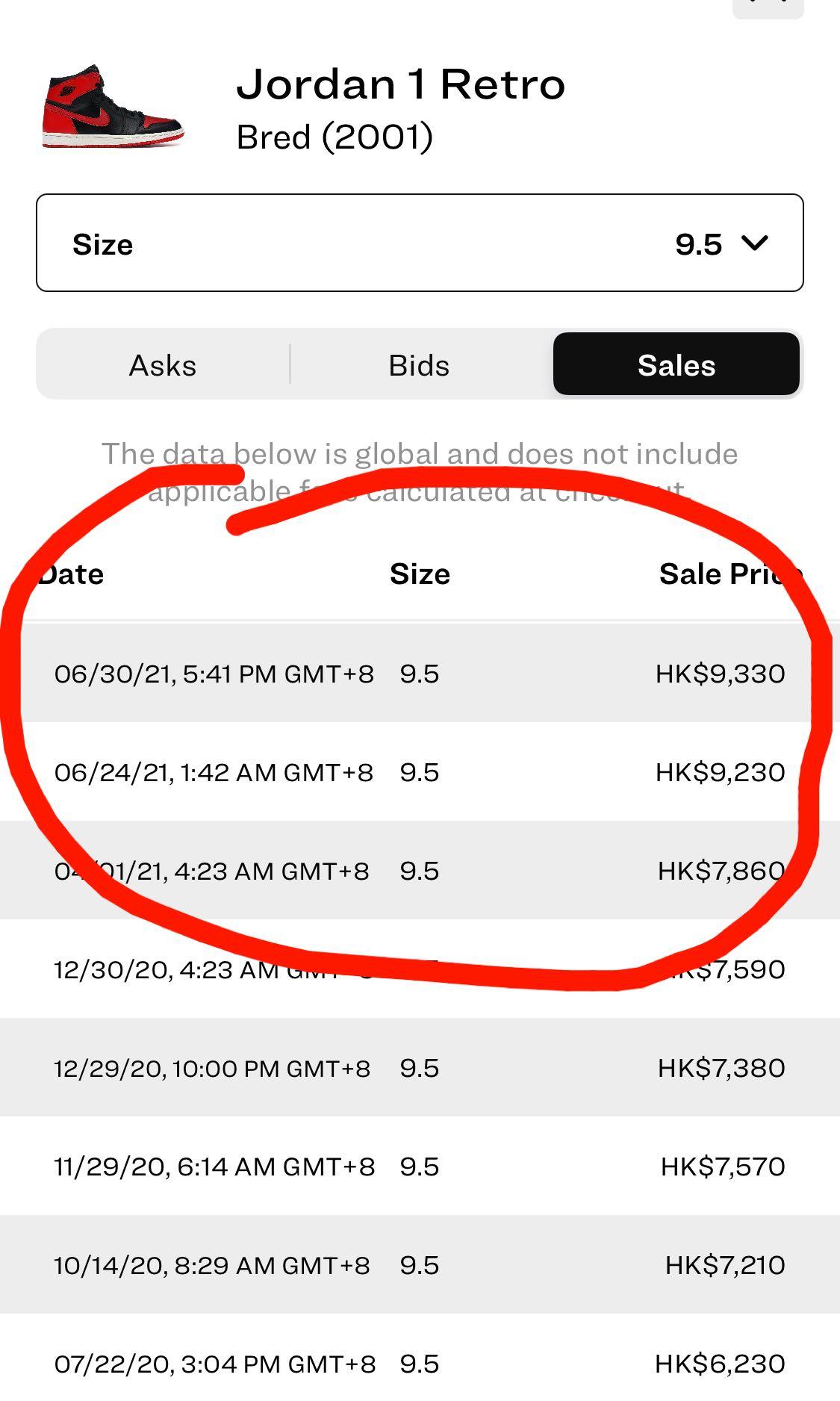Screen dimensions: 840x1401
Task: Tap the close button at top right
Action: coord(768,7)
